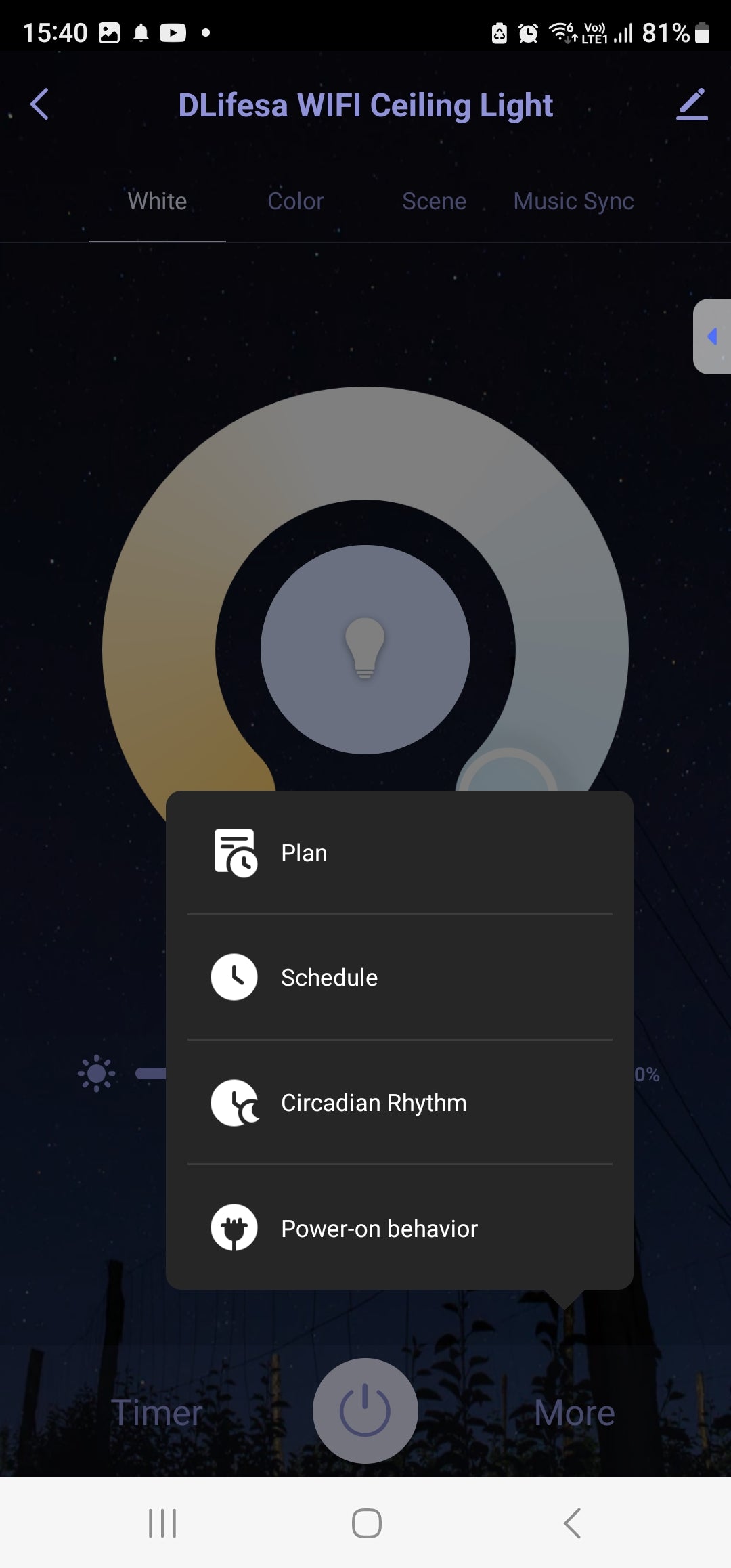Open Power-on behavior settings
Image resolution: width=731 pixels, height=1568 pixels.
(x=399, y=1228)
